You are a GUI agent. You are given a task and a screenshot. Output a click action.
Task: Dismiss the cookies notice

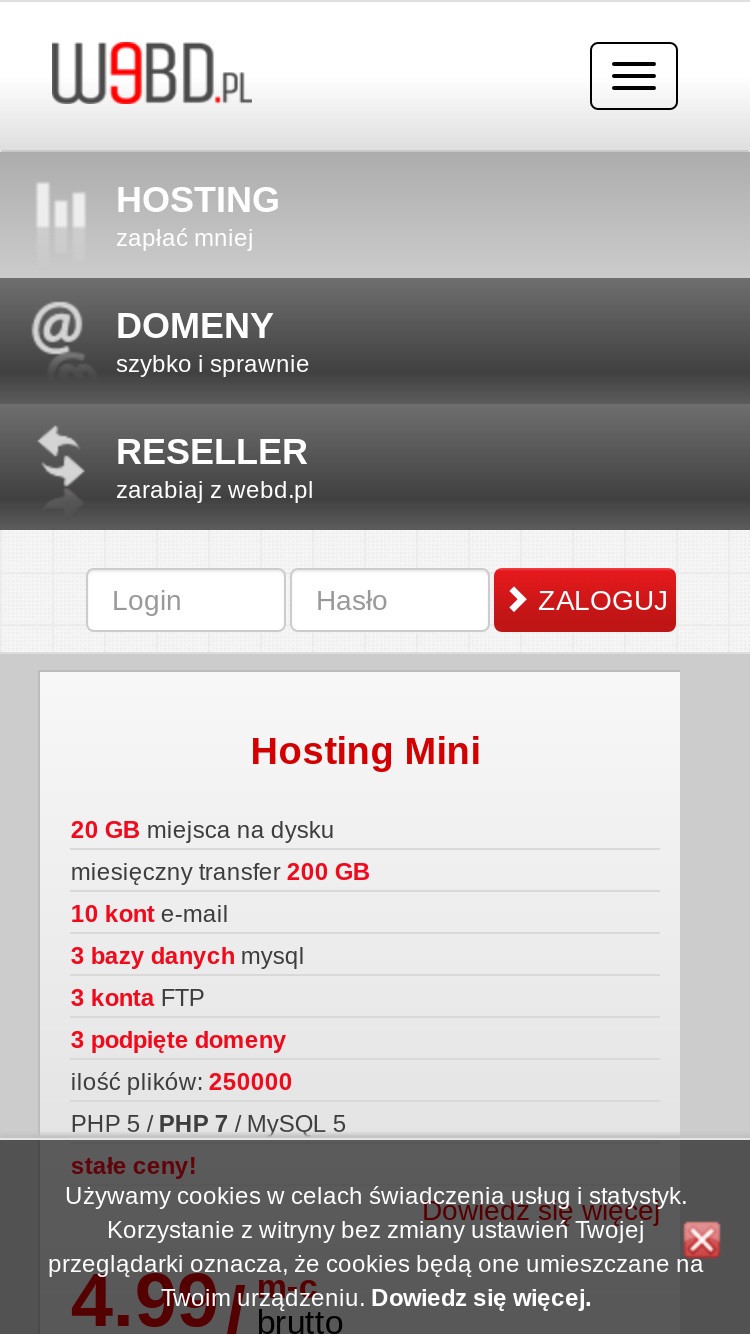[x=702, y=1240]
